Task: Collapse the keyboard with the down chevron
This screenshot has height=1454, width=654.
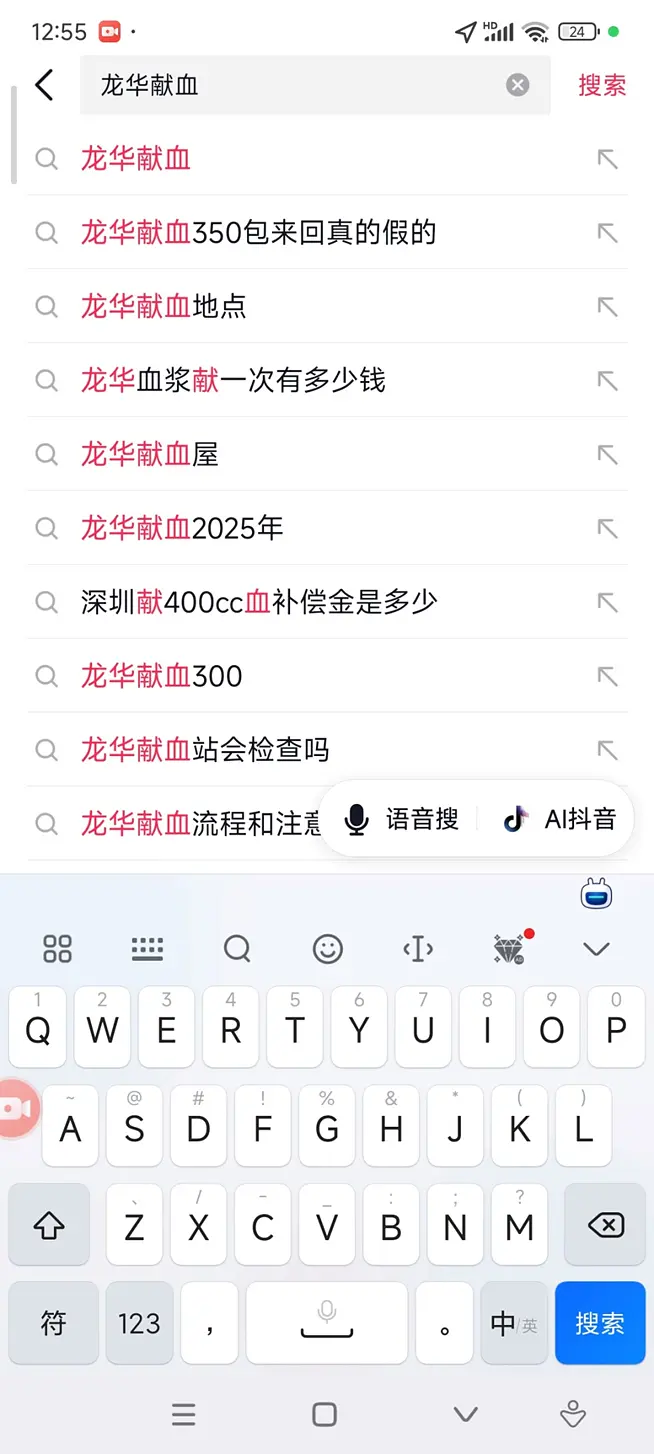Action: pyautogui.click(x=596, y=948)
